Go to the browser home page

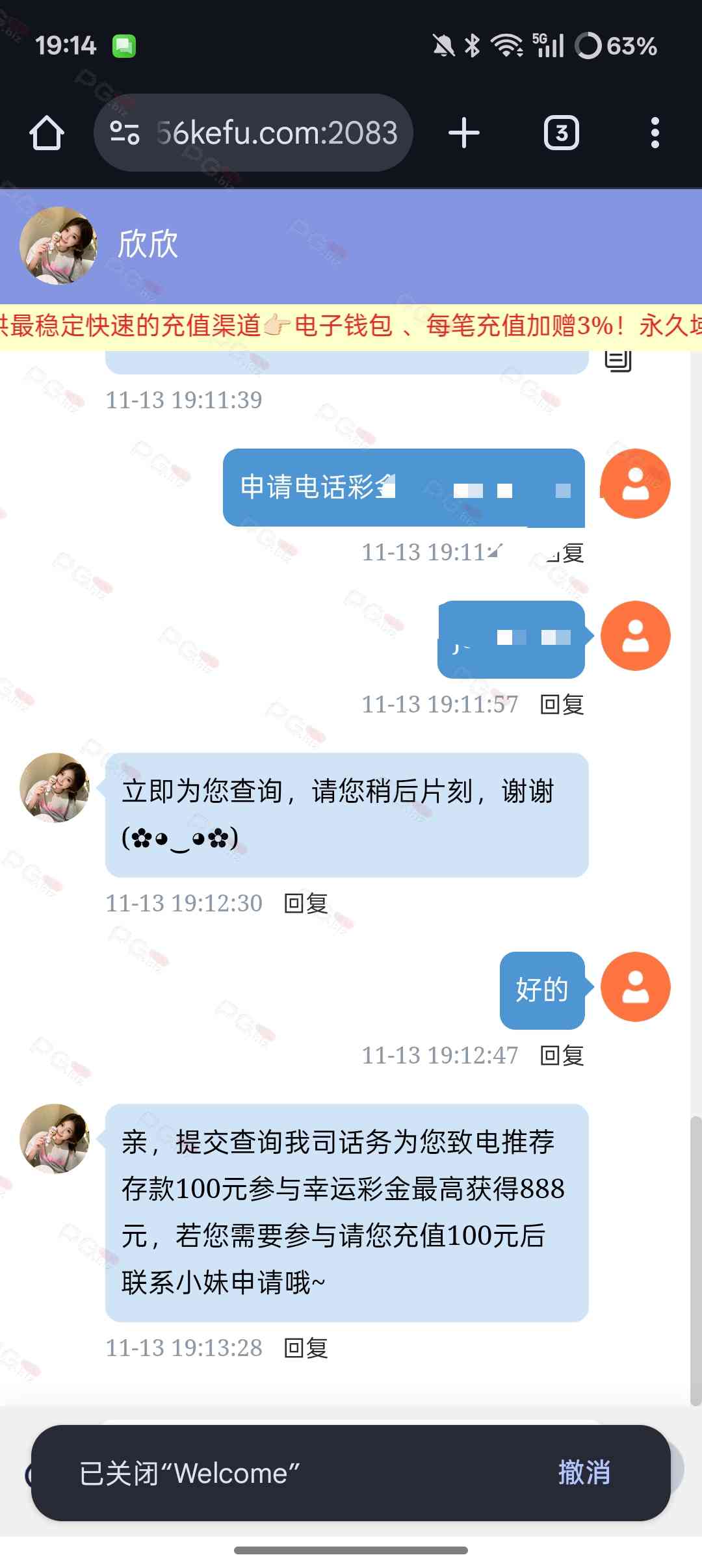47,133
